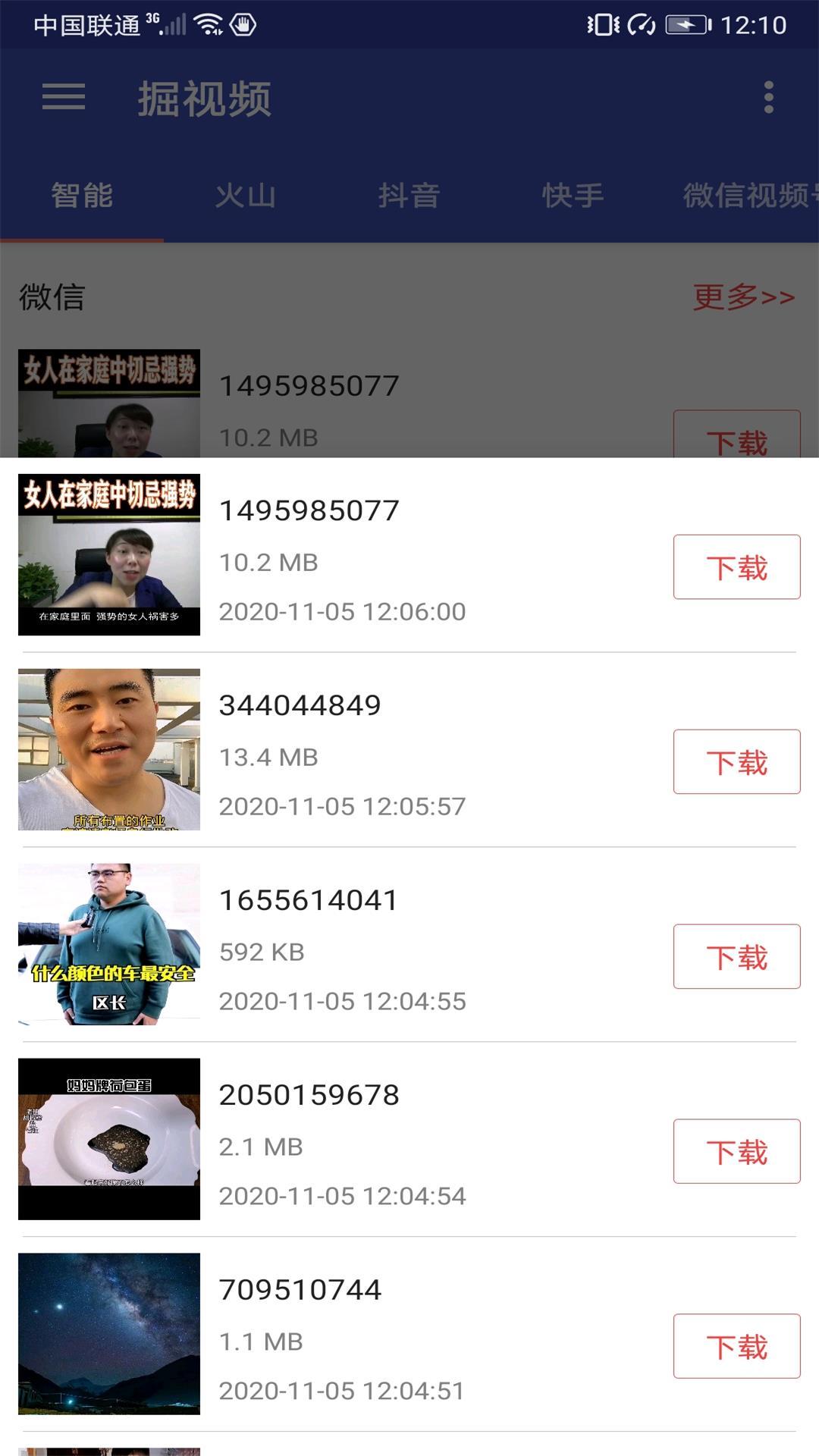
Task: Download video 709510744
Action: point(736,1346)
